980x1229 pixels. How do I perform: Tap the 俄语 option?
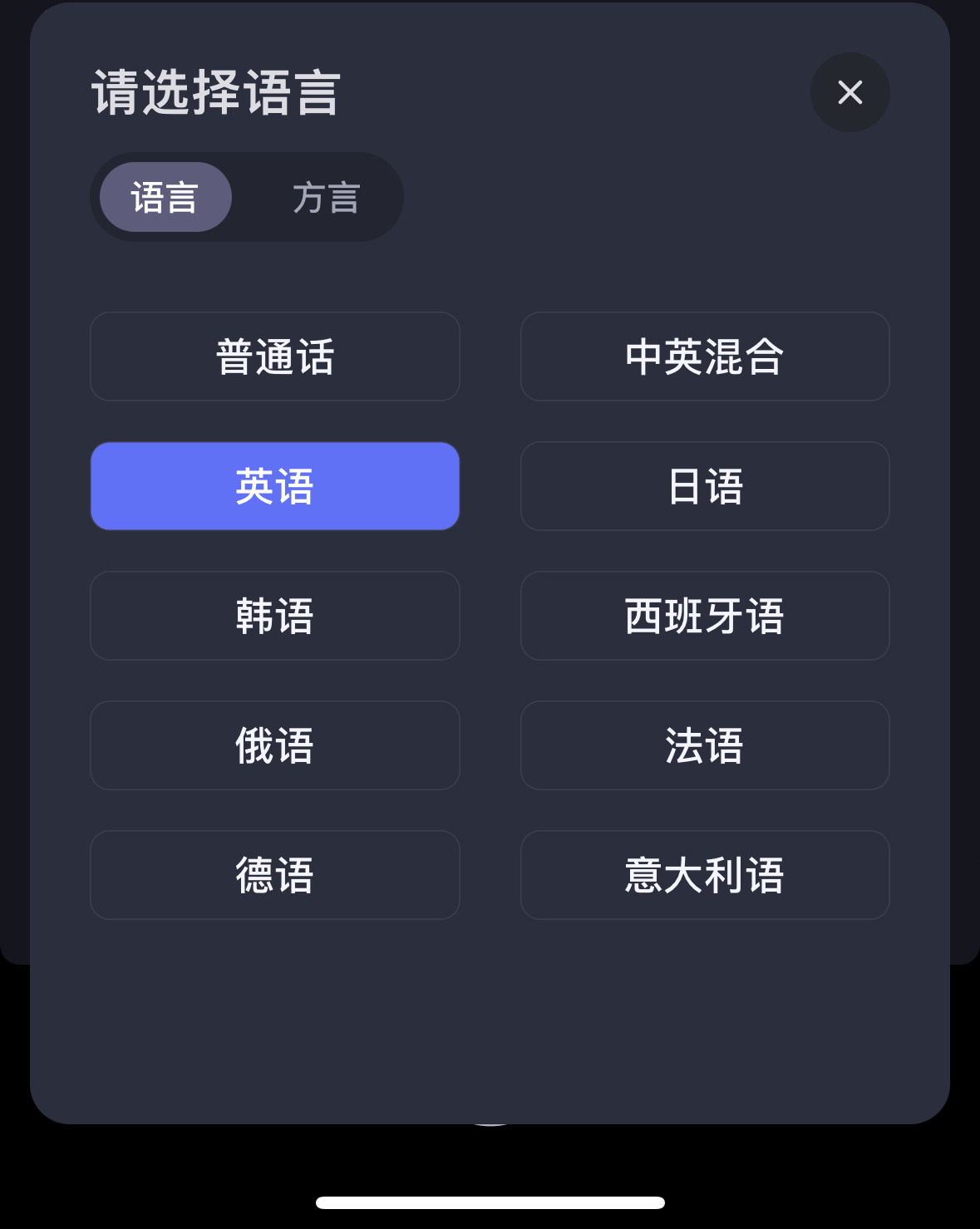pyautogui.click(x=275, y=745)
